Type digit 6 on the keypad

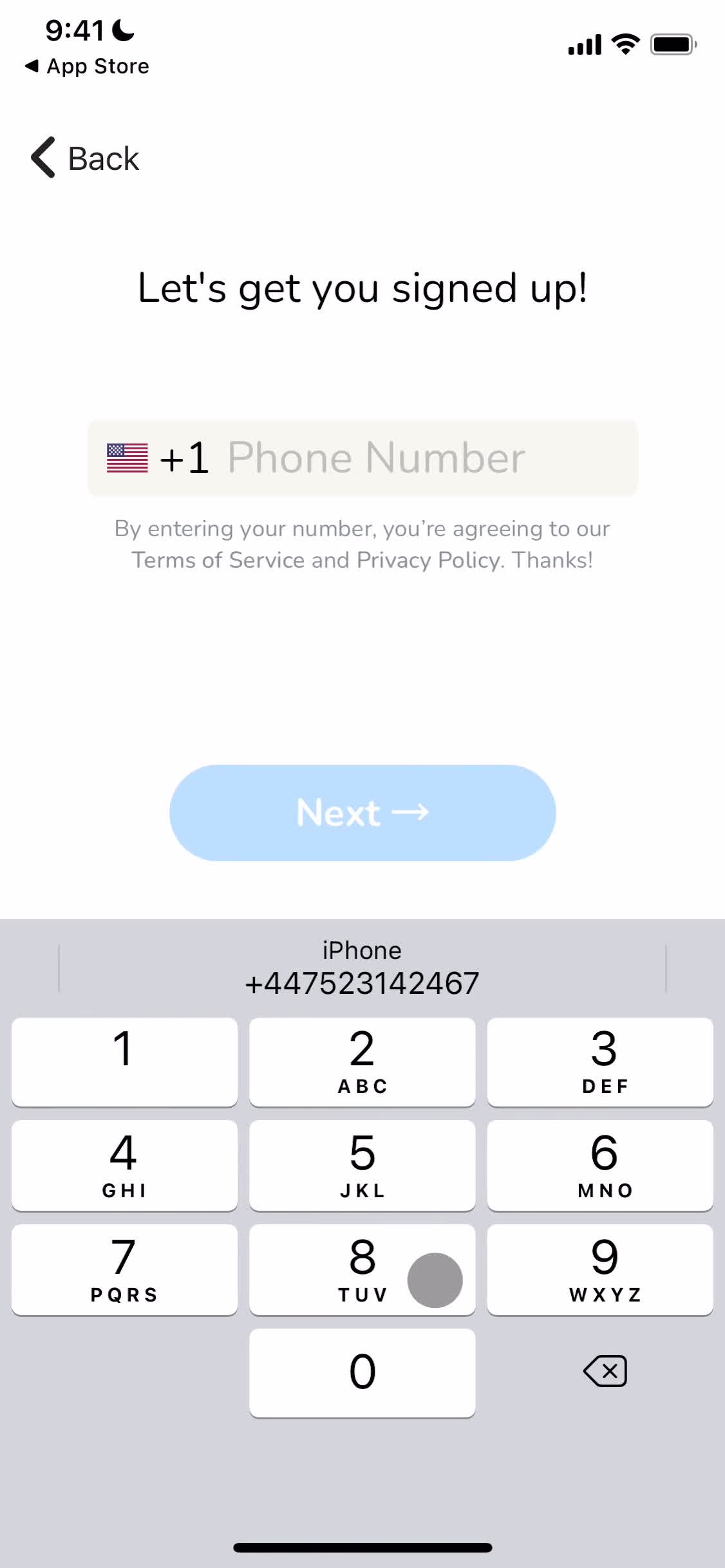pos(600,1165)
